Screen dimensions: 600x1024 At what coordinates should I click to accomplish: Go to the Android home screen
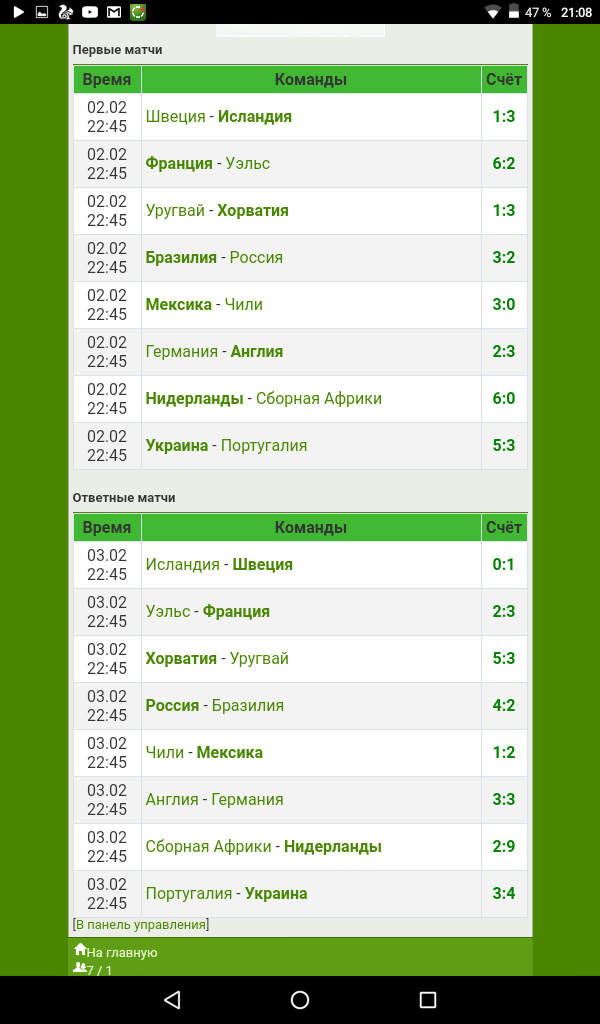point(300,1000)
